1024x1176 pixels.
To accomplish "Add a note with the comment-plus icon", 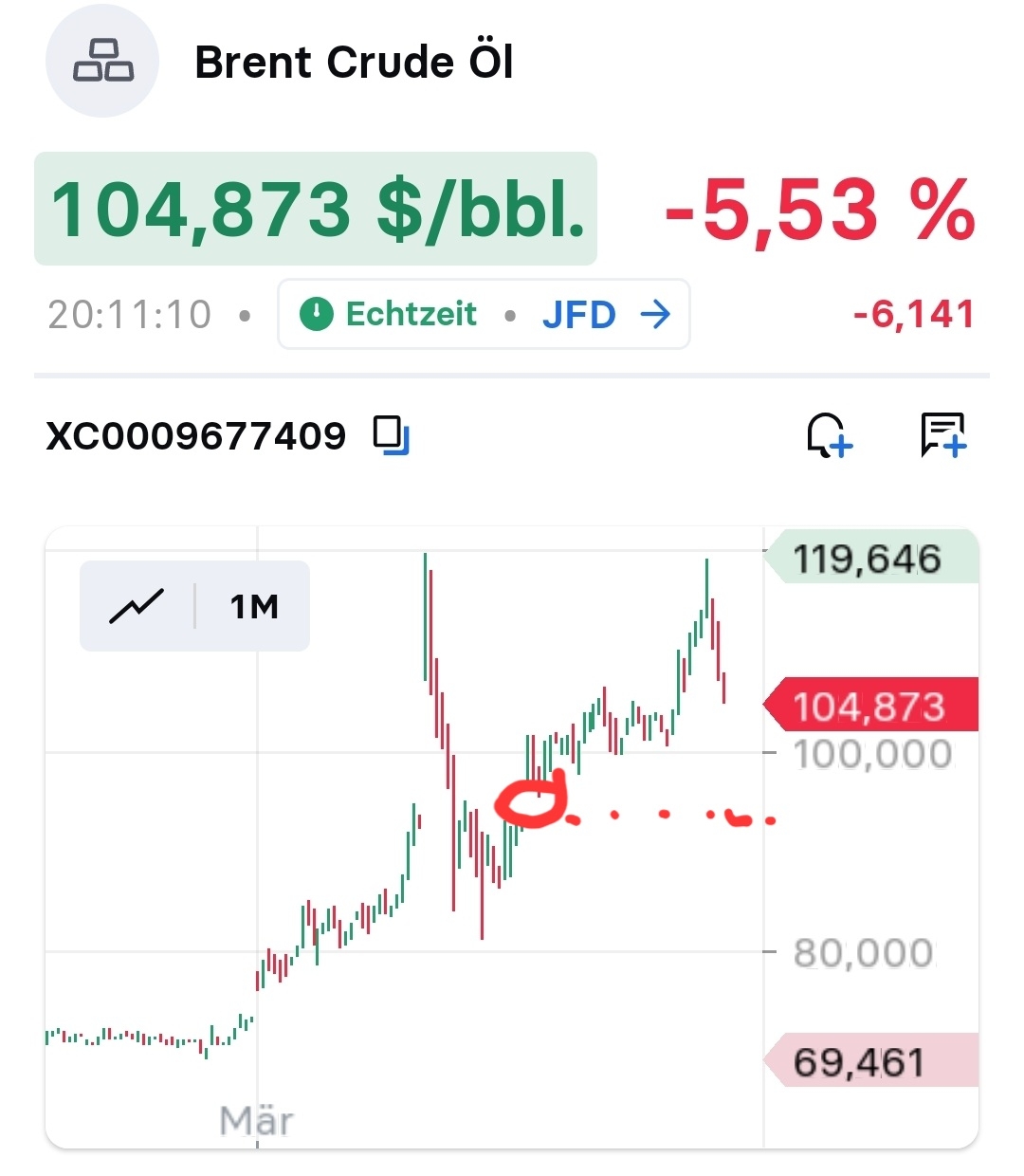I will click(x=942, y=435).
